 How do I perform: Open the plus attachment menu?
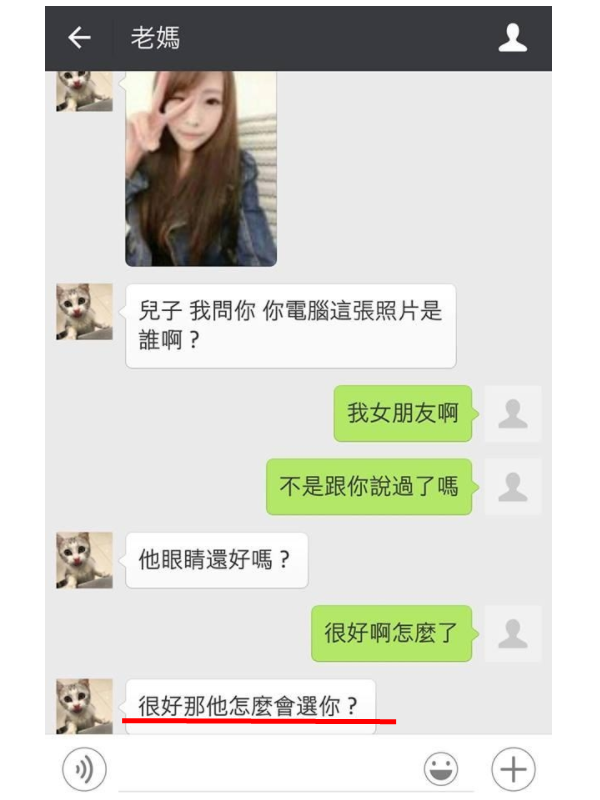click(513, 769)
